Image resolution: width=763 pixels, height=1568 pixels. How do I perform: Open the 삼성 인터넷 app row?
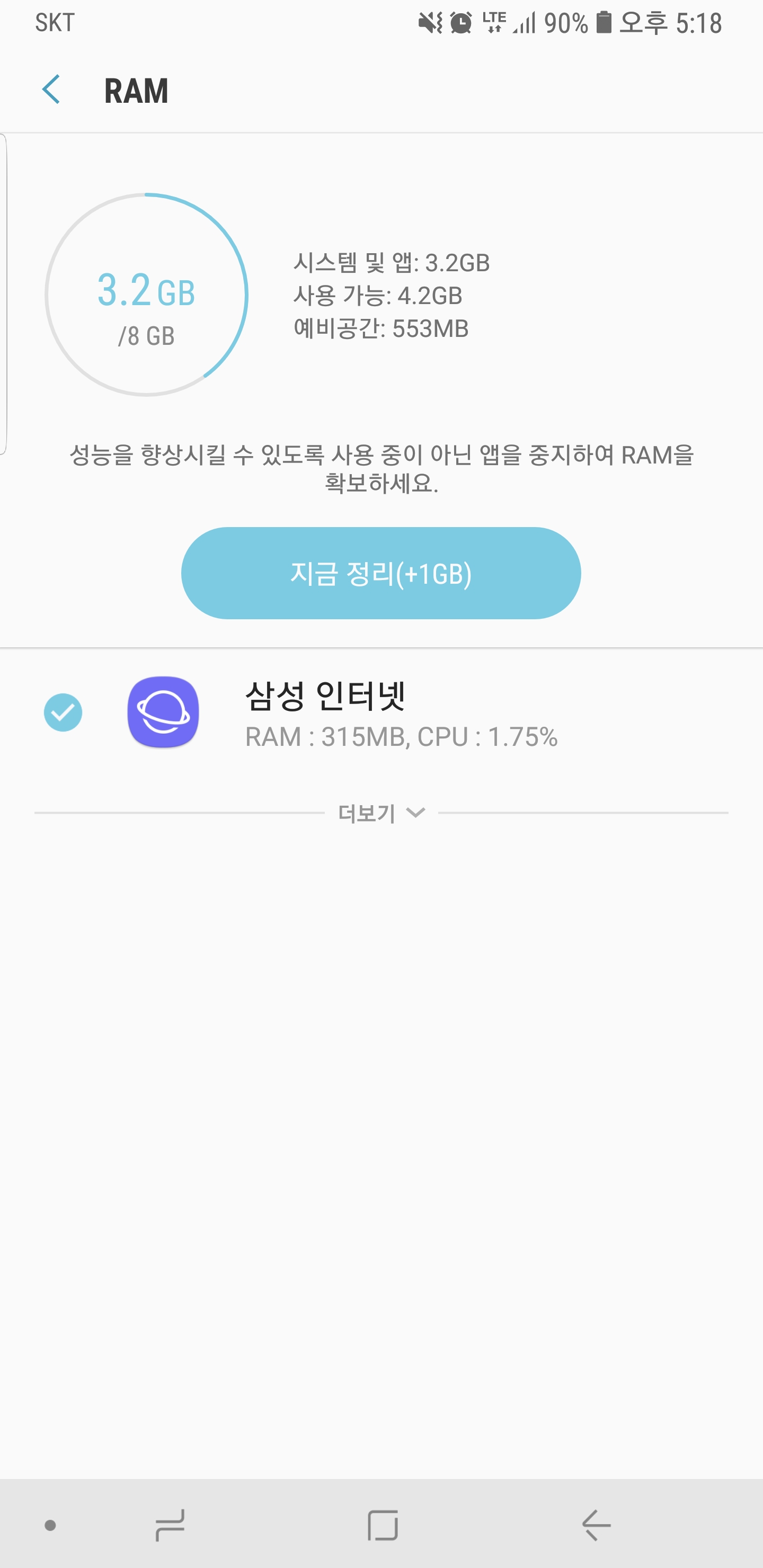381,713
